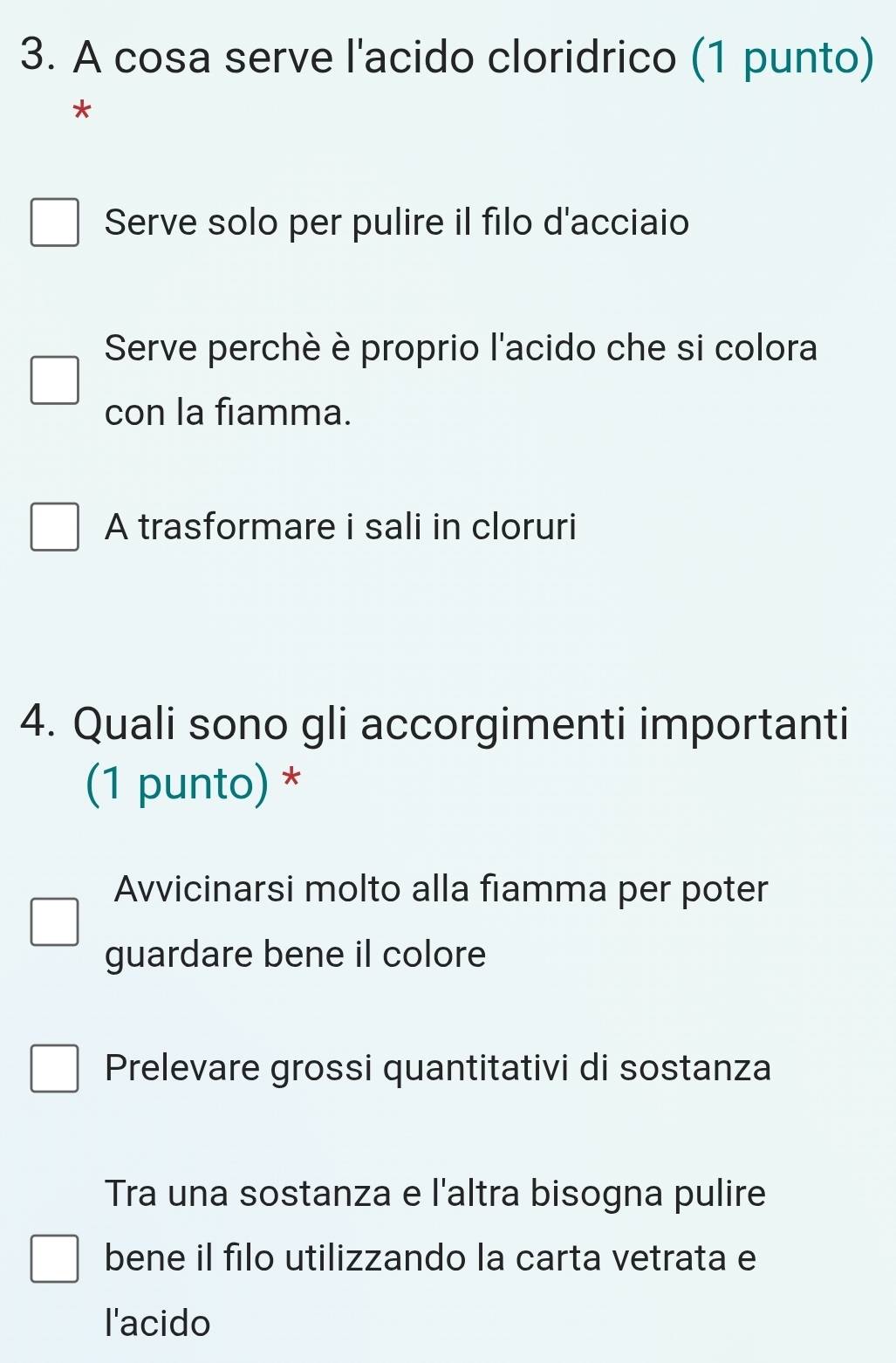Screen dimensions: 896x1363
Task: Mark 'Avvicinarsi molto alla fiamma' checkbox
Action: tap(55, 922)
